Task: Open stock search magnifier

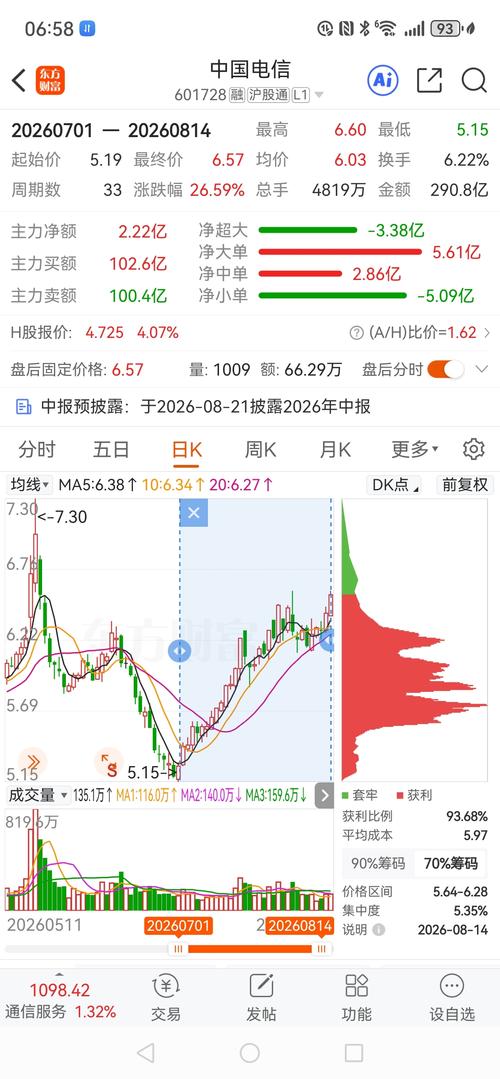Action: 474,81
